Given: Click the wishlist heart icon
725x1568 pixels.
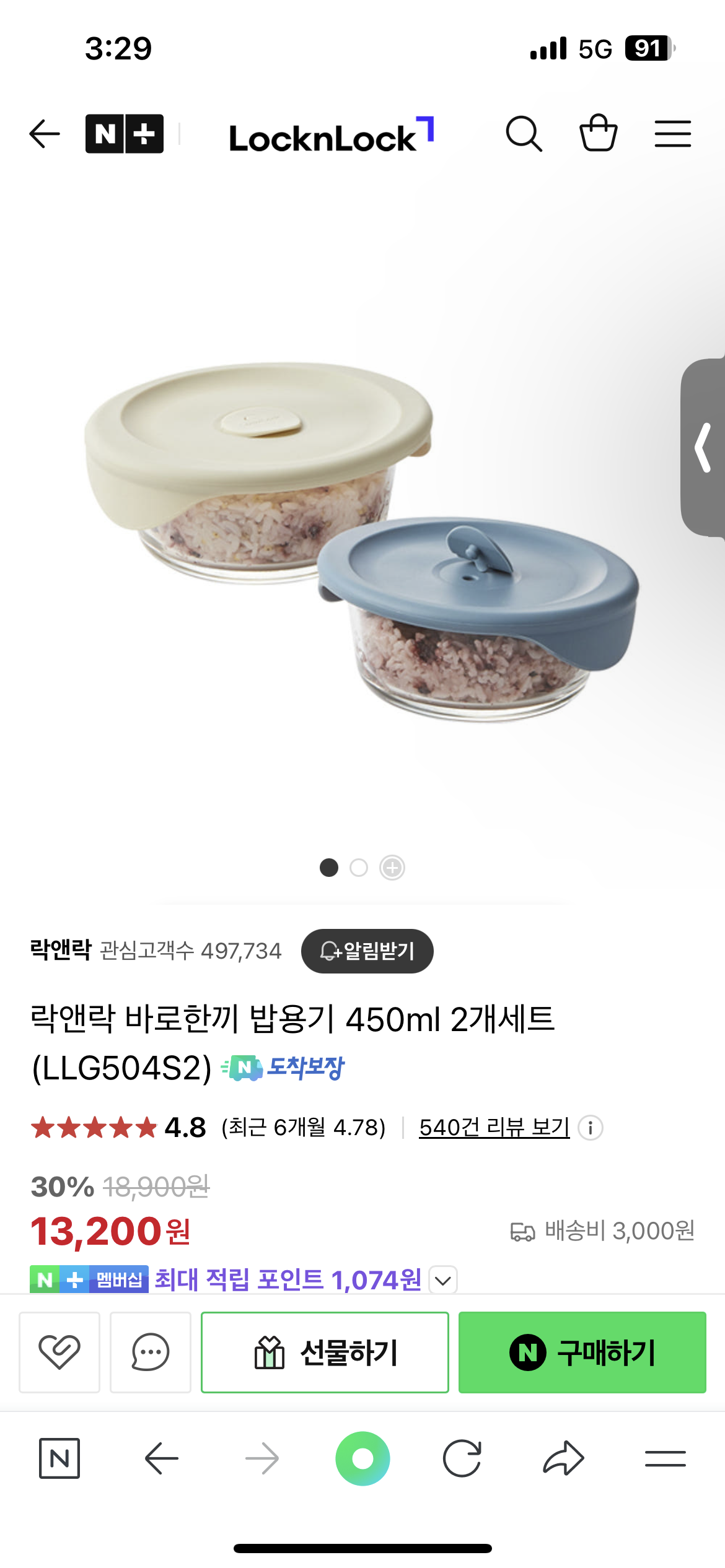Looking at the screenshot, I should pyautogui.click(x=59, y=1352).
